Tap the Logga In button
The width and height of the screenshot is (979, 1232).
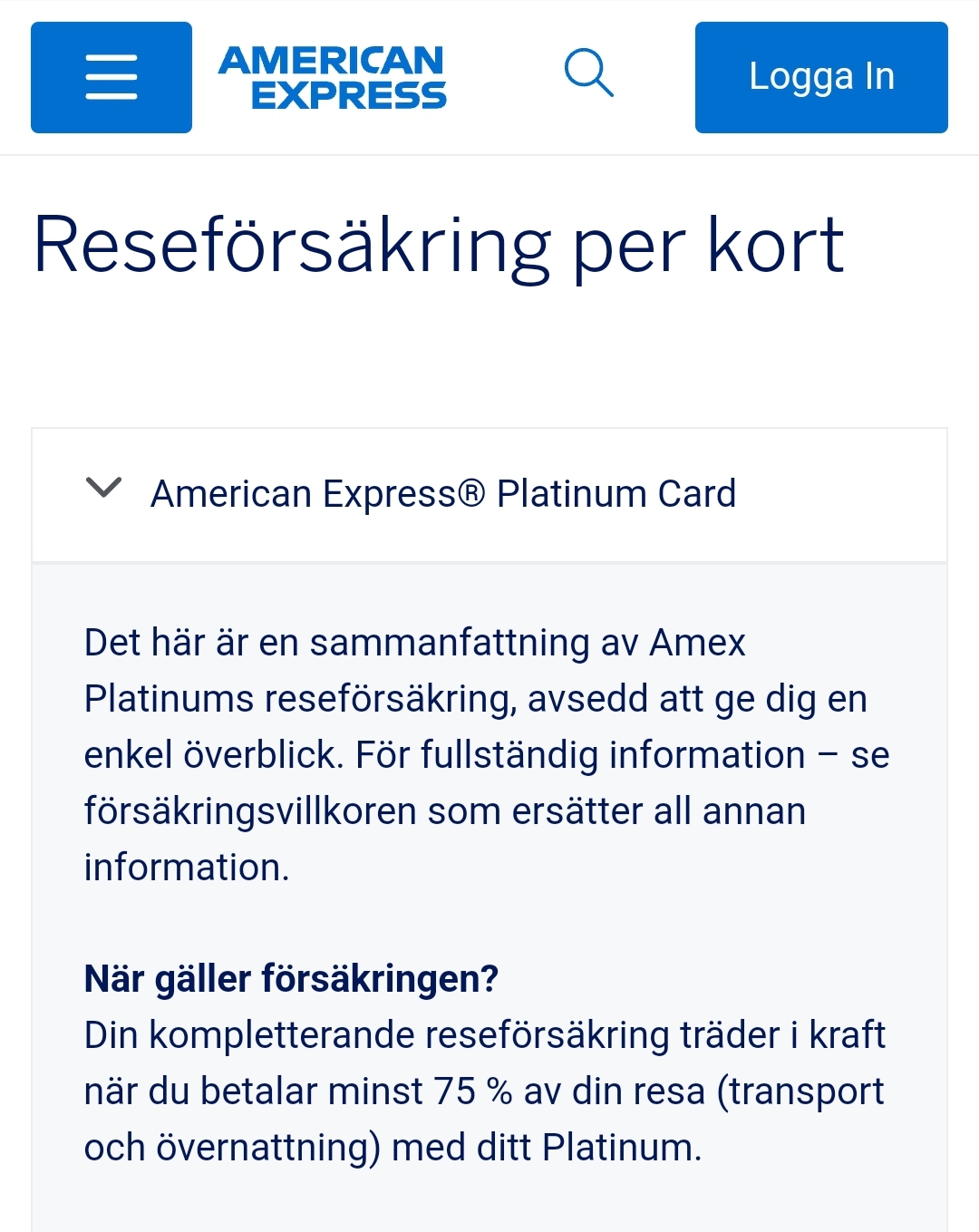tap(821, 77)
